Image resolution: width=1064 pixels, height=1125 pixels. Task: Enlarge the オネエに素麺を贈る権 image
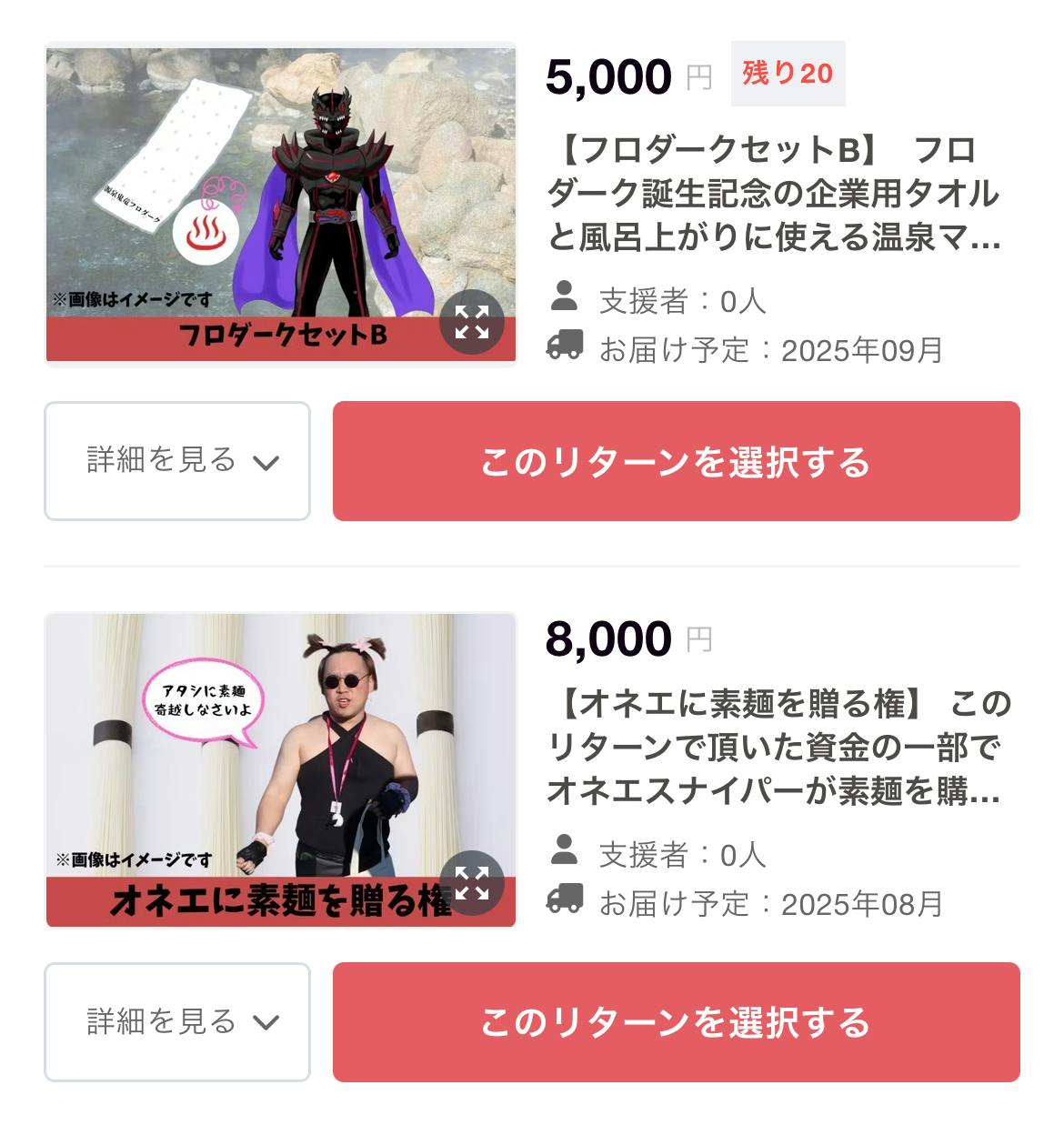[471, 882]
